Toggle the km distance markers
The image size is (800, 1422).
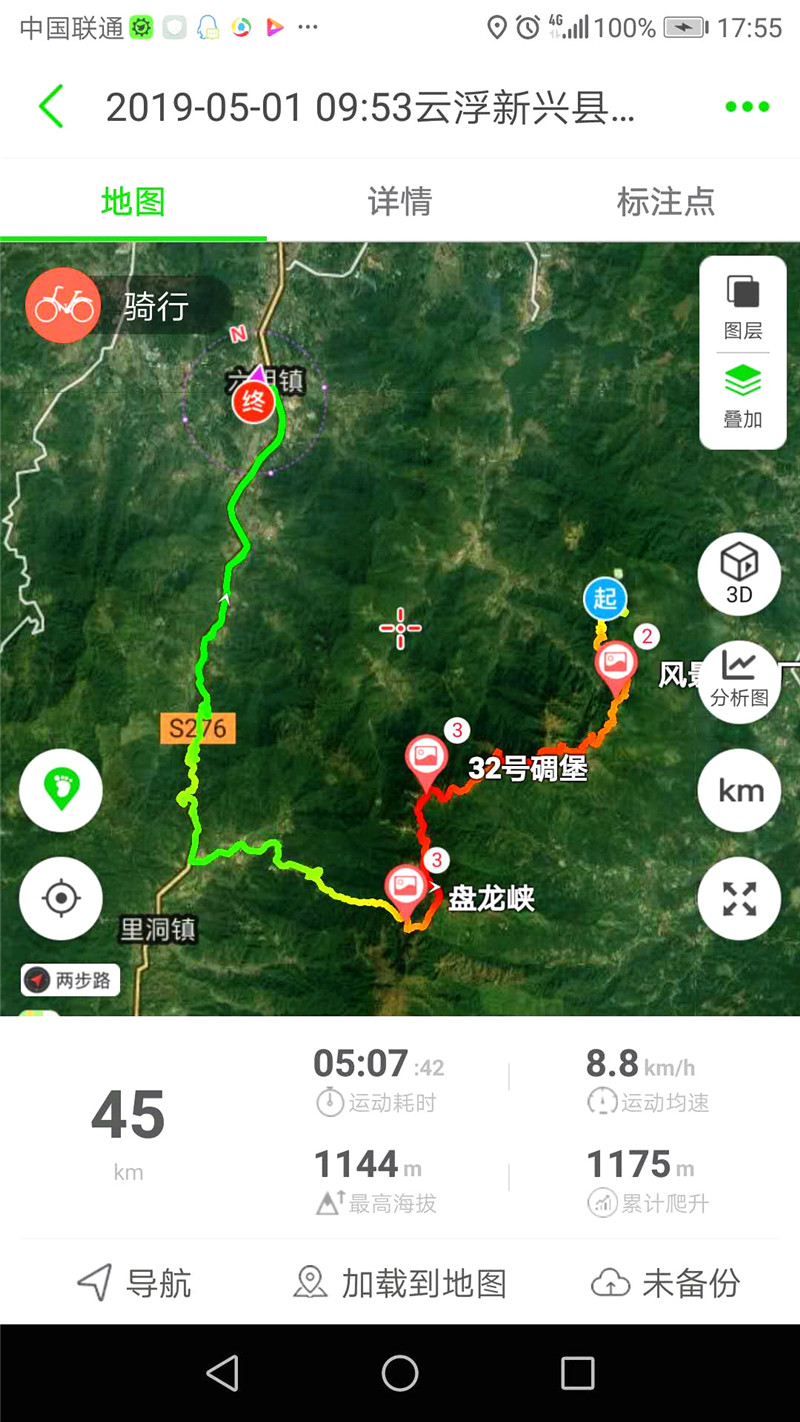point(739,790)
